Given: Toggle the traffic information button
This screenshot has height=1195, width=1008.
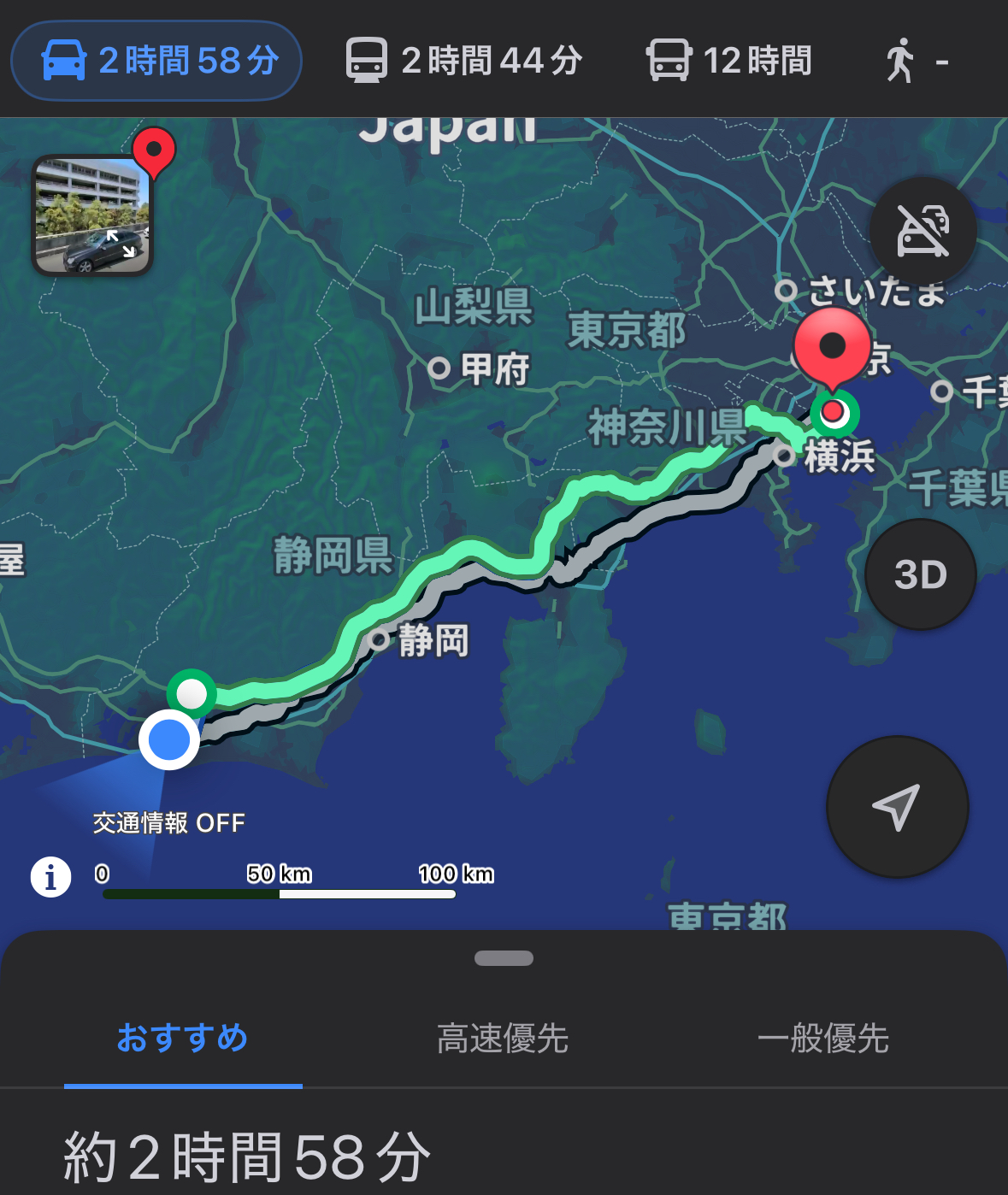Looking at the screenshot, I should [923, 231].
